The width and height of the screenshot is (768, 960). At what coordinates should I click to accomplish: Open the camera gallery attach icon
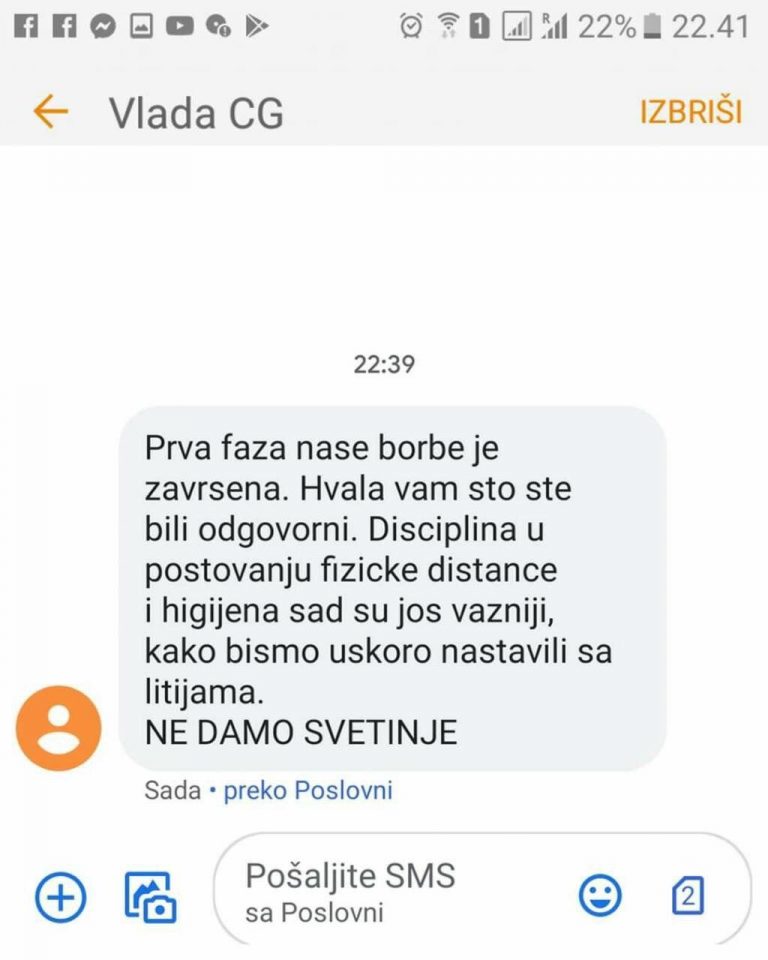150,895
